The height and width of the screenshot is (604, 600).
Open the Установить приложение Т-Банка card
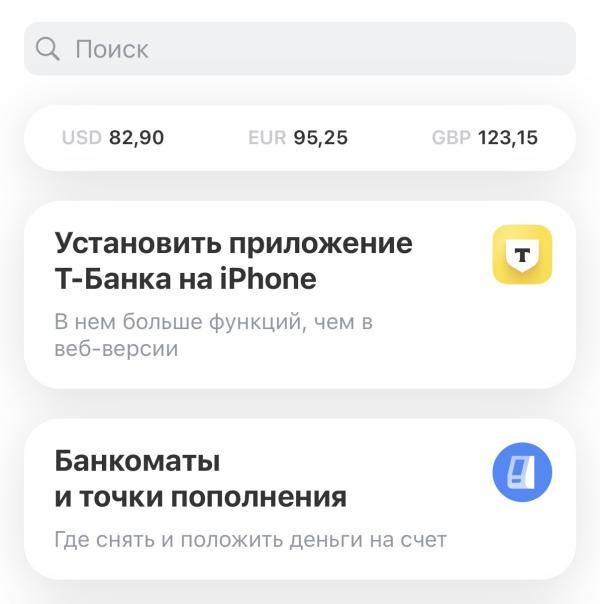click(x=300, y=294)
